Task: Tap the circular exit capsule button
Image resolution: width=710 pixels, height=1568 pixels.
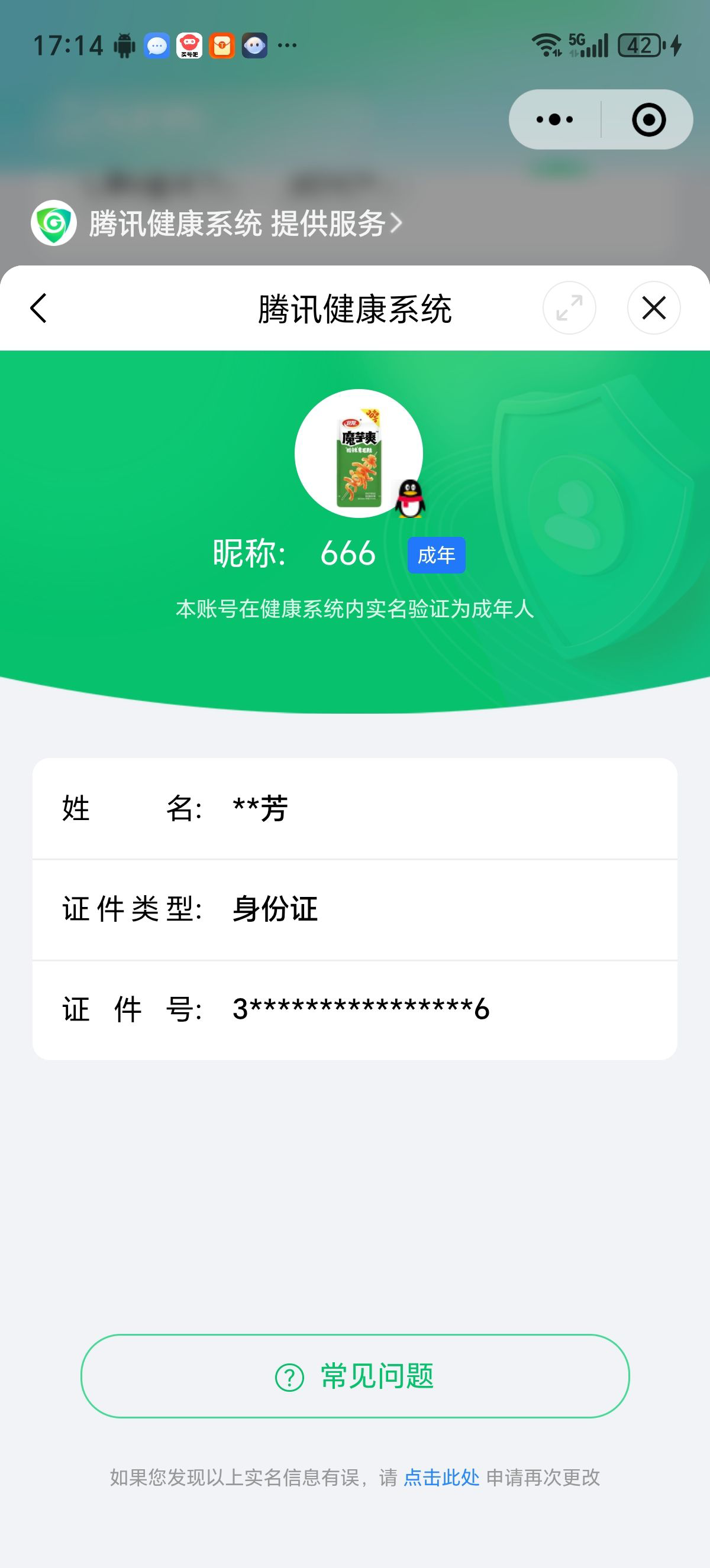Action: [x=650, y=119]
